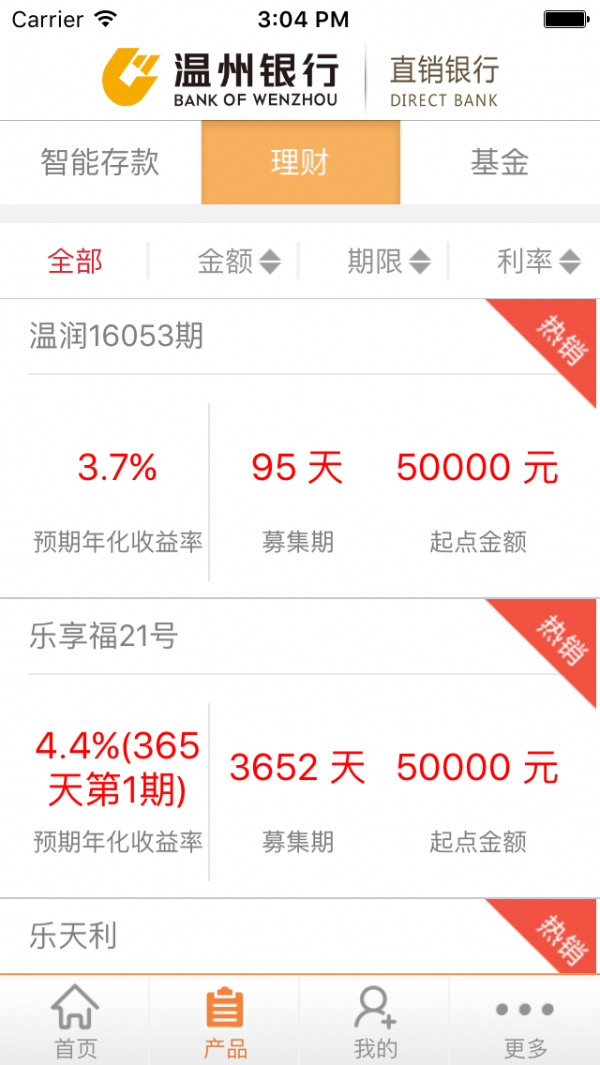Screen dimensions: 600x1065
Task: Switch to the 智能存款 tab
Action: (x=100, y=162)
